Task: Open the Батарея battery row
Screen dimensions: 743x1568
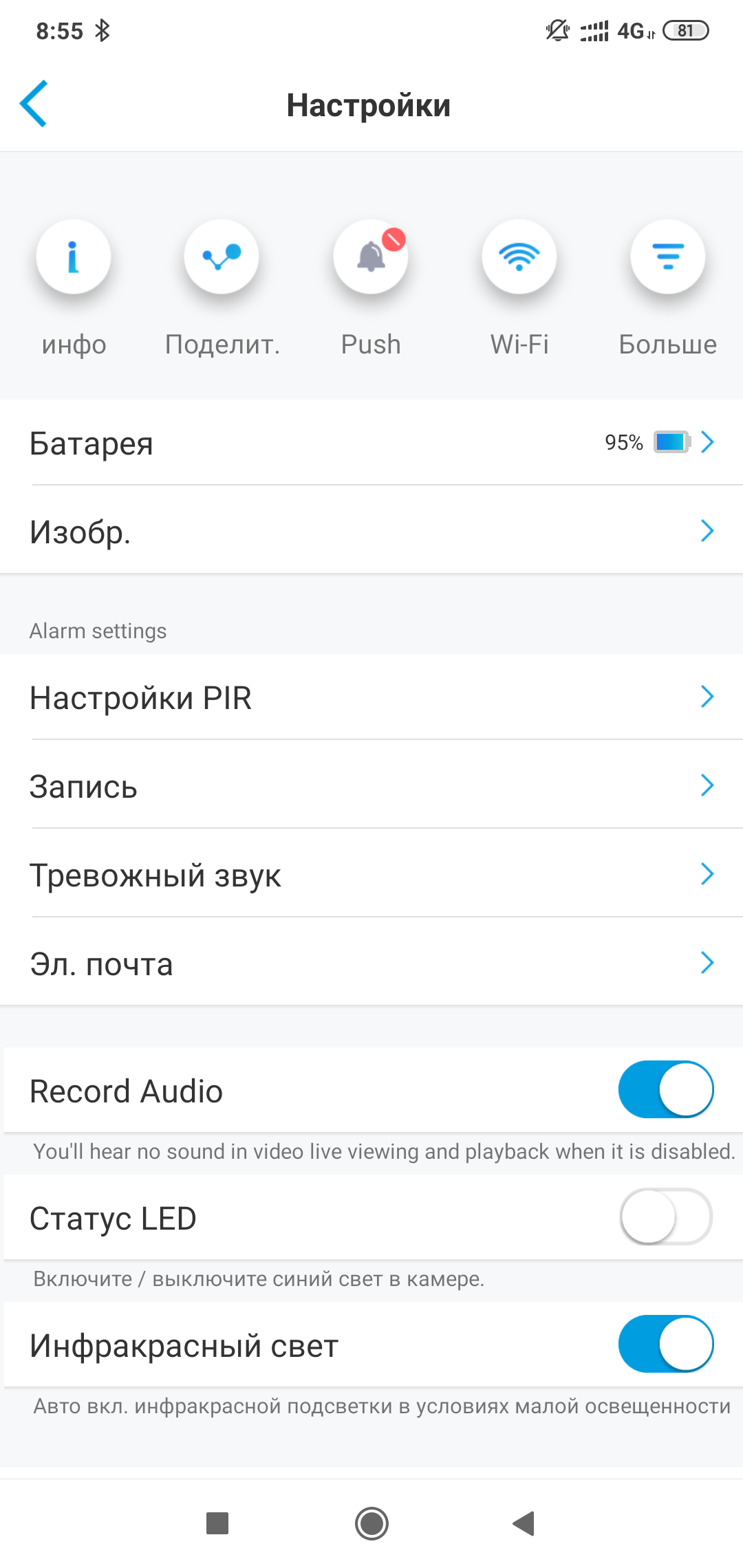Action: 371,442
